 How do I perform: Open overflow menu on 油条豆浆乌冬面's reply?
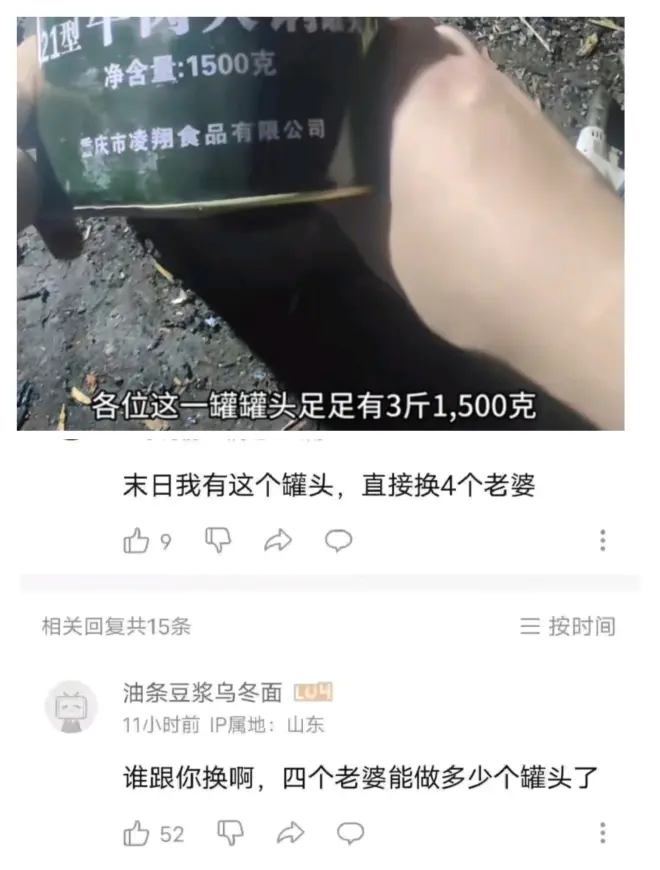click(x=603, y=833)
